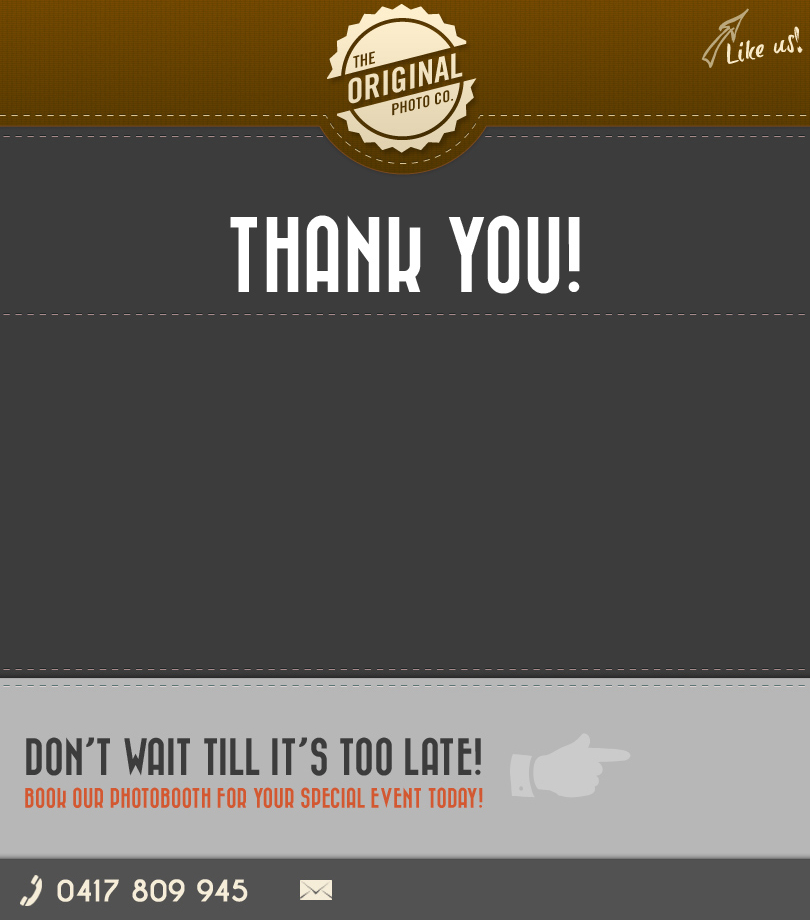810x920 pixels.
Task: Open the email envelope icon
Action: coord(316,890)
